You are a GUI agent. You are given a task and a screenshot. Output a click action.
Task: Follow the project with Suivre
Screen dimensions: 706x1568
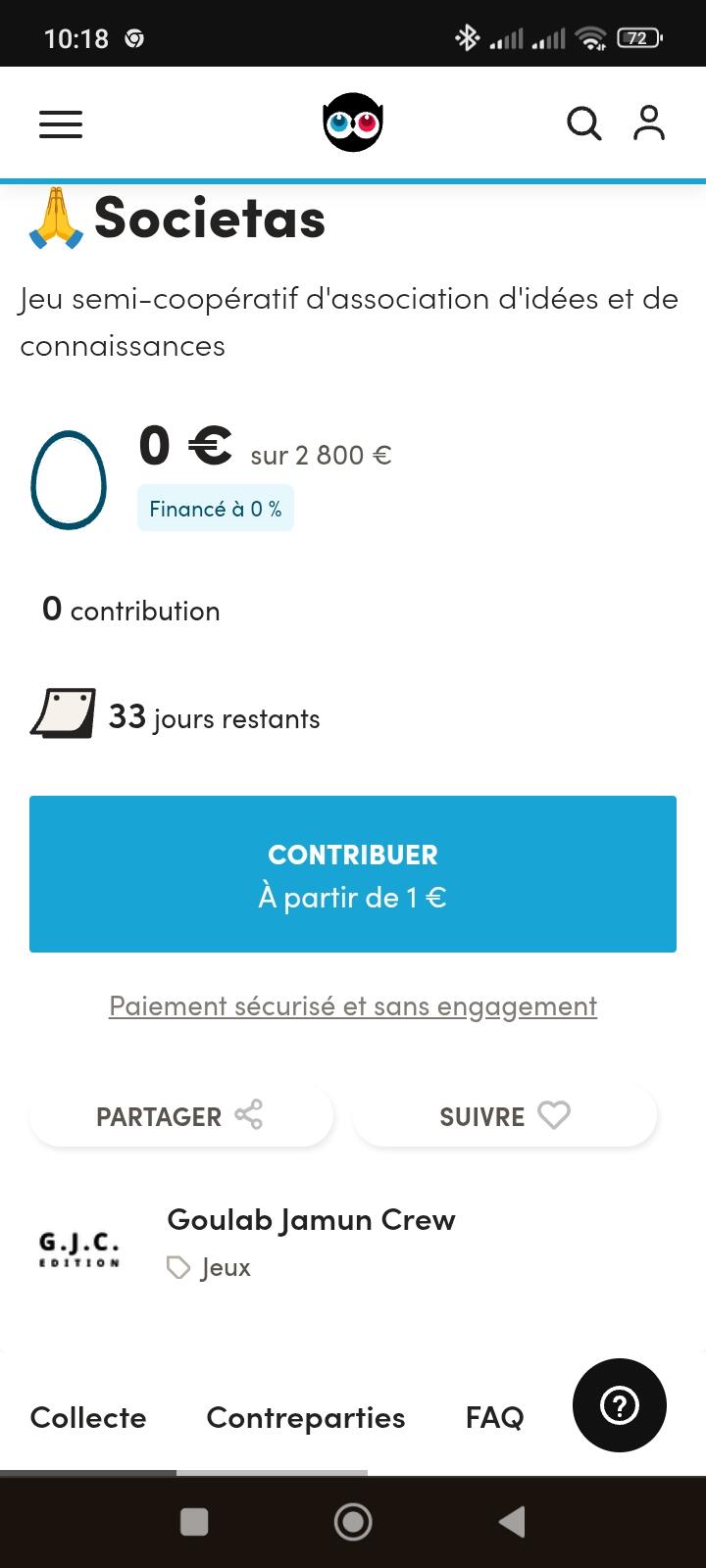pyautogui.click(x=505, y=1116)
